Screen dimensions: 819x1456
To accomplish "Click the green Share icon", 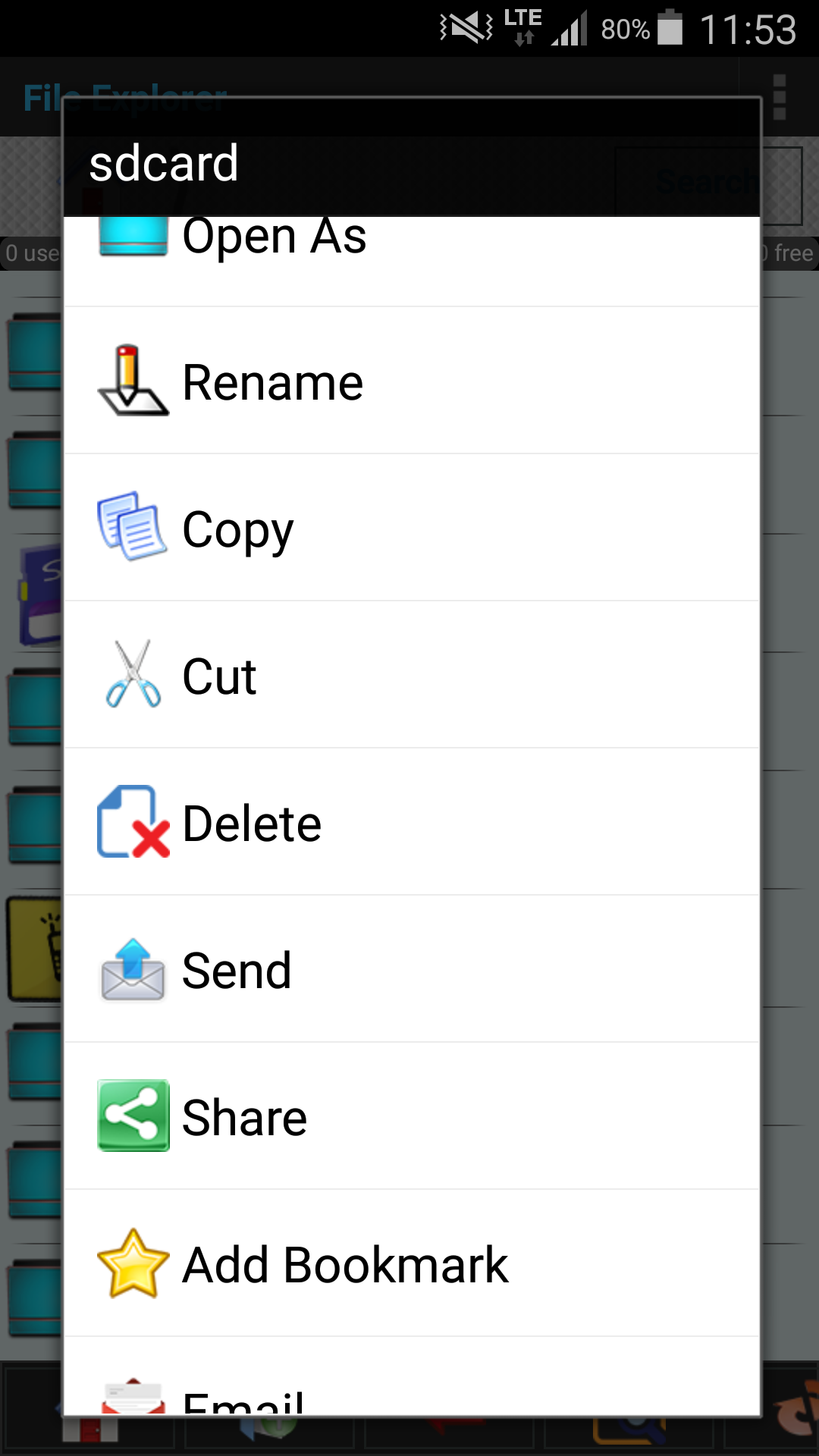I will click(133, 1116).
